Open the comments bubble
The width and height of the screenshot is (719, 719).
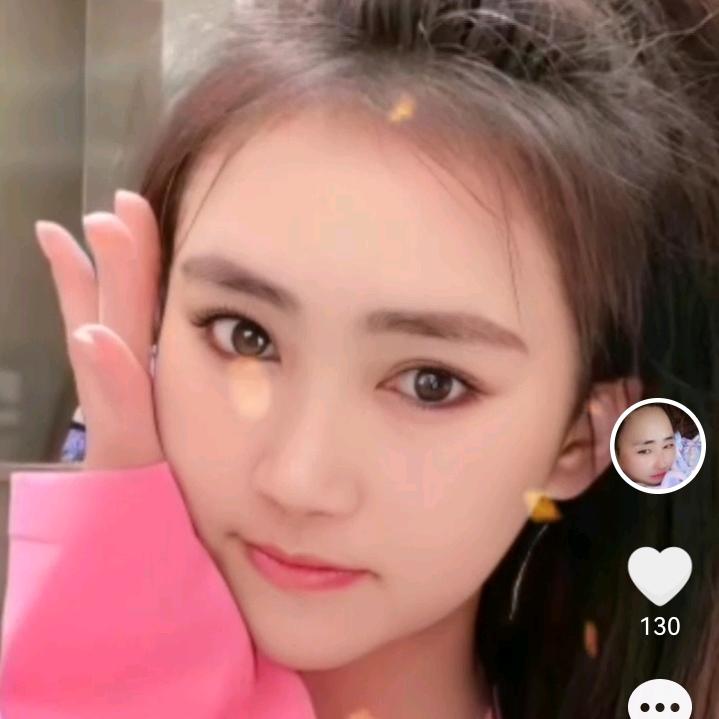click(660, 702)
